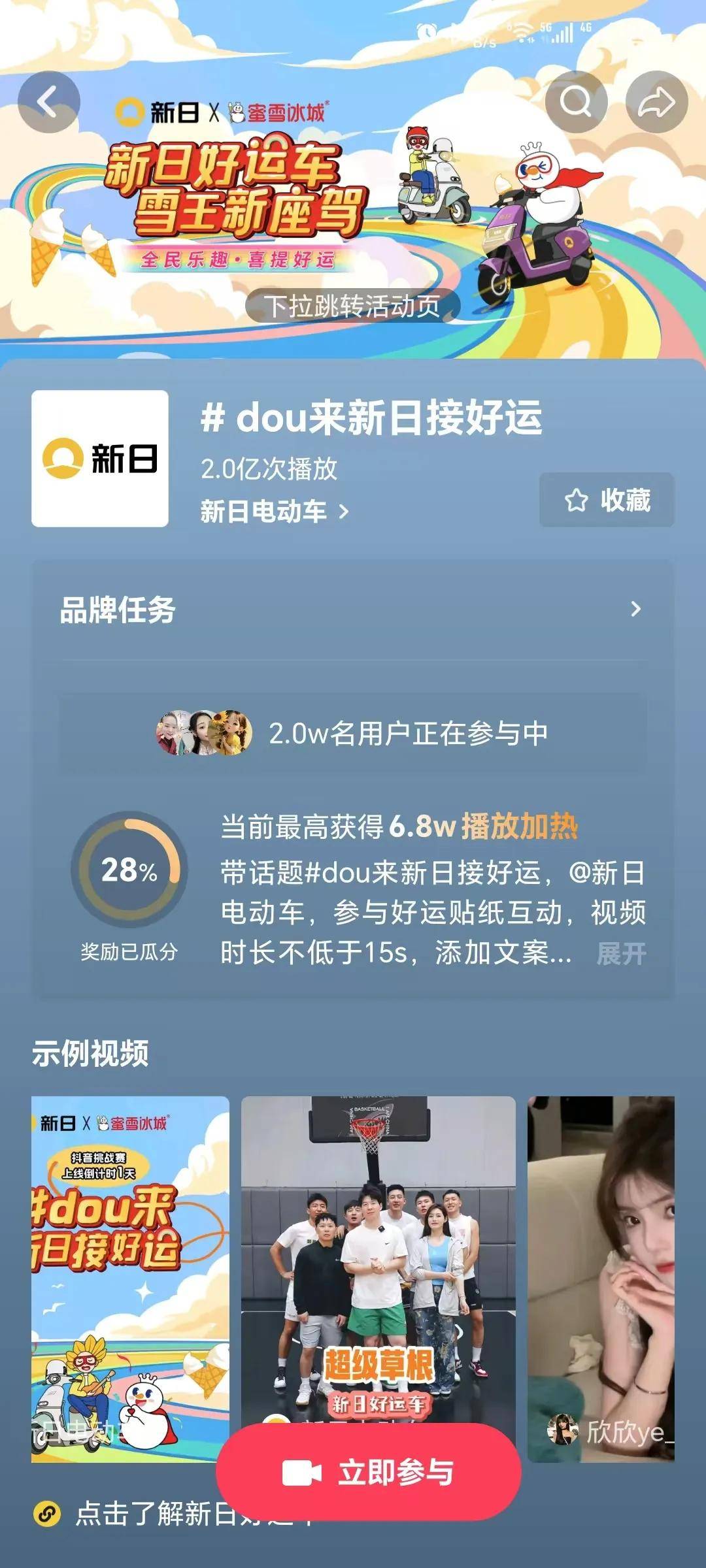Open the 品牌任务 row

click(x=353, y=610)
